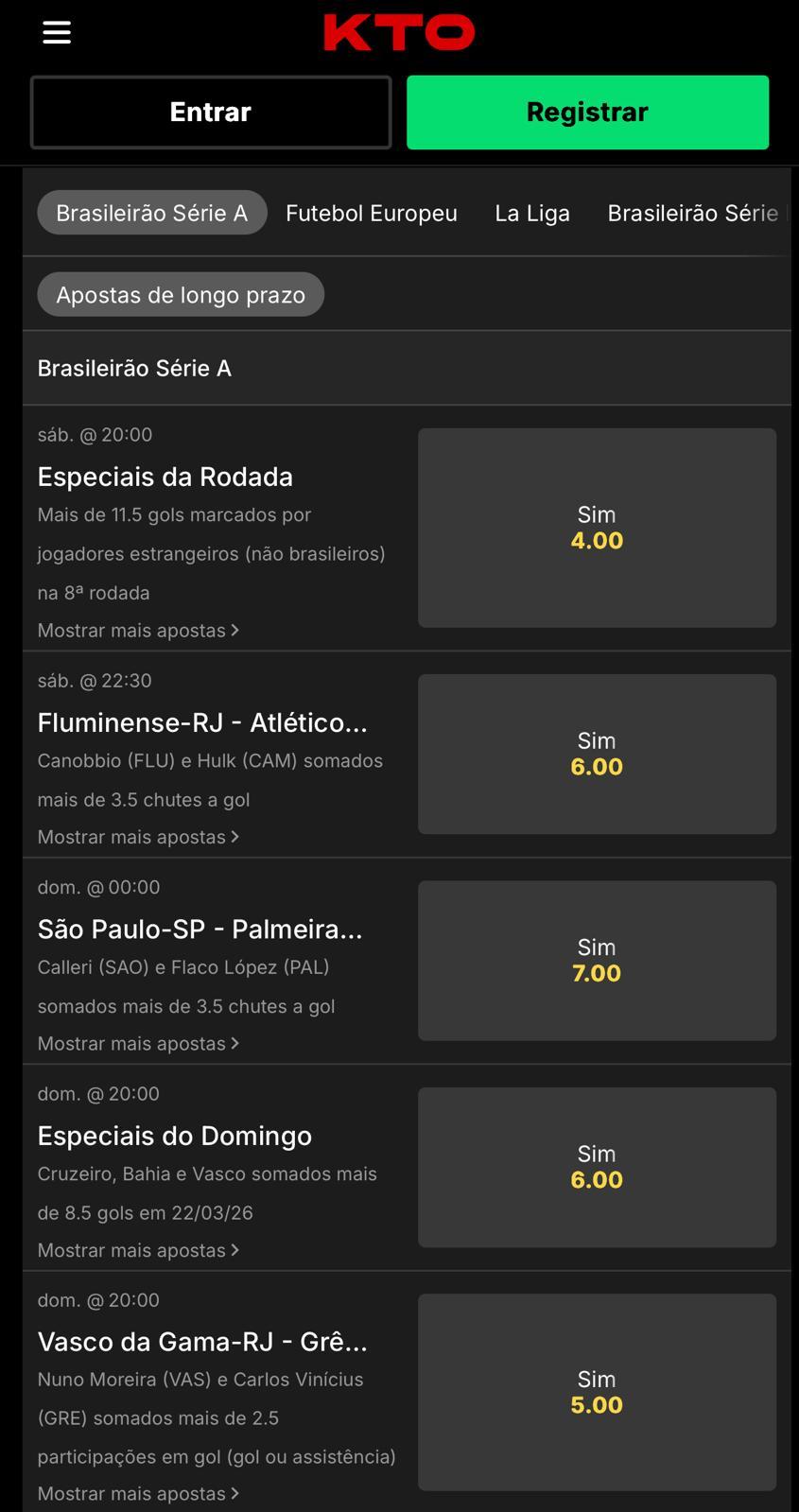Screen dimensions: 799x1512
Task: Select the Brasileirão Série A filter tab
Action: click(x=151, y=213)
